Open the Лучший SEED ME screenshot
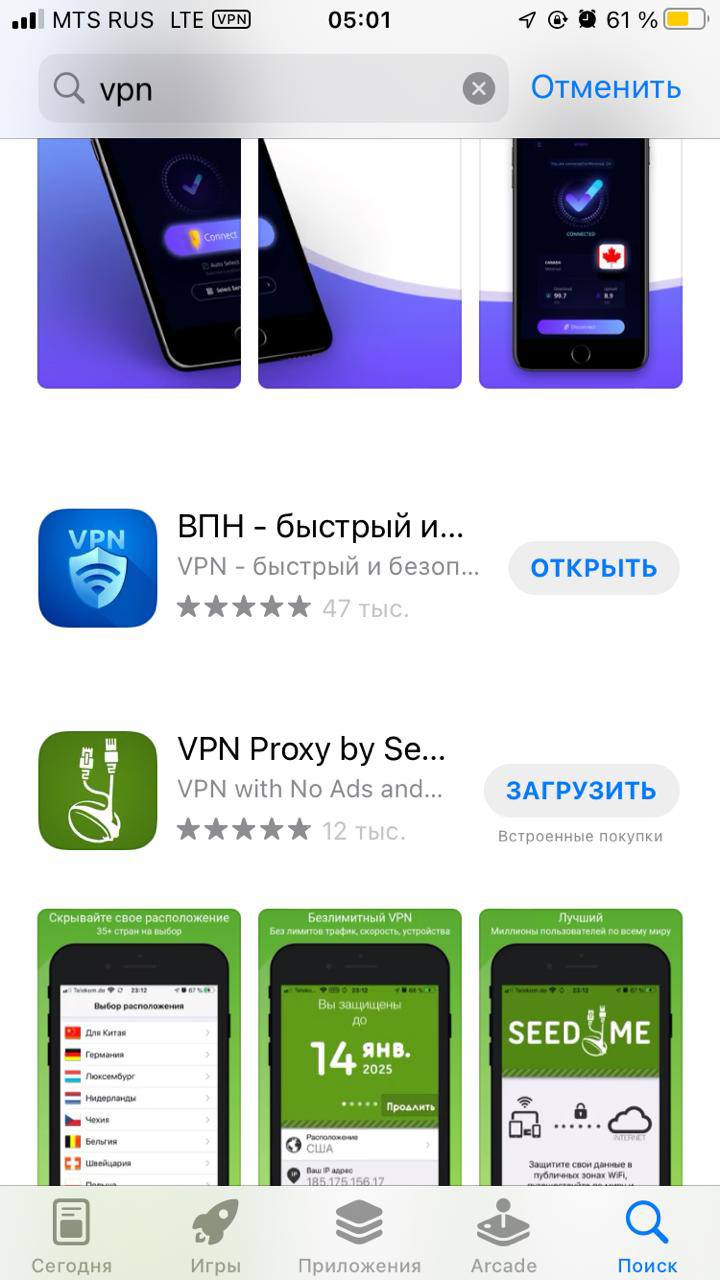 point(581,1046)
